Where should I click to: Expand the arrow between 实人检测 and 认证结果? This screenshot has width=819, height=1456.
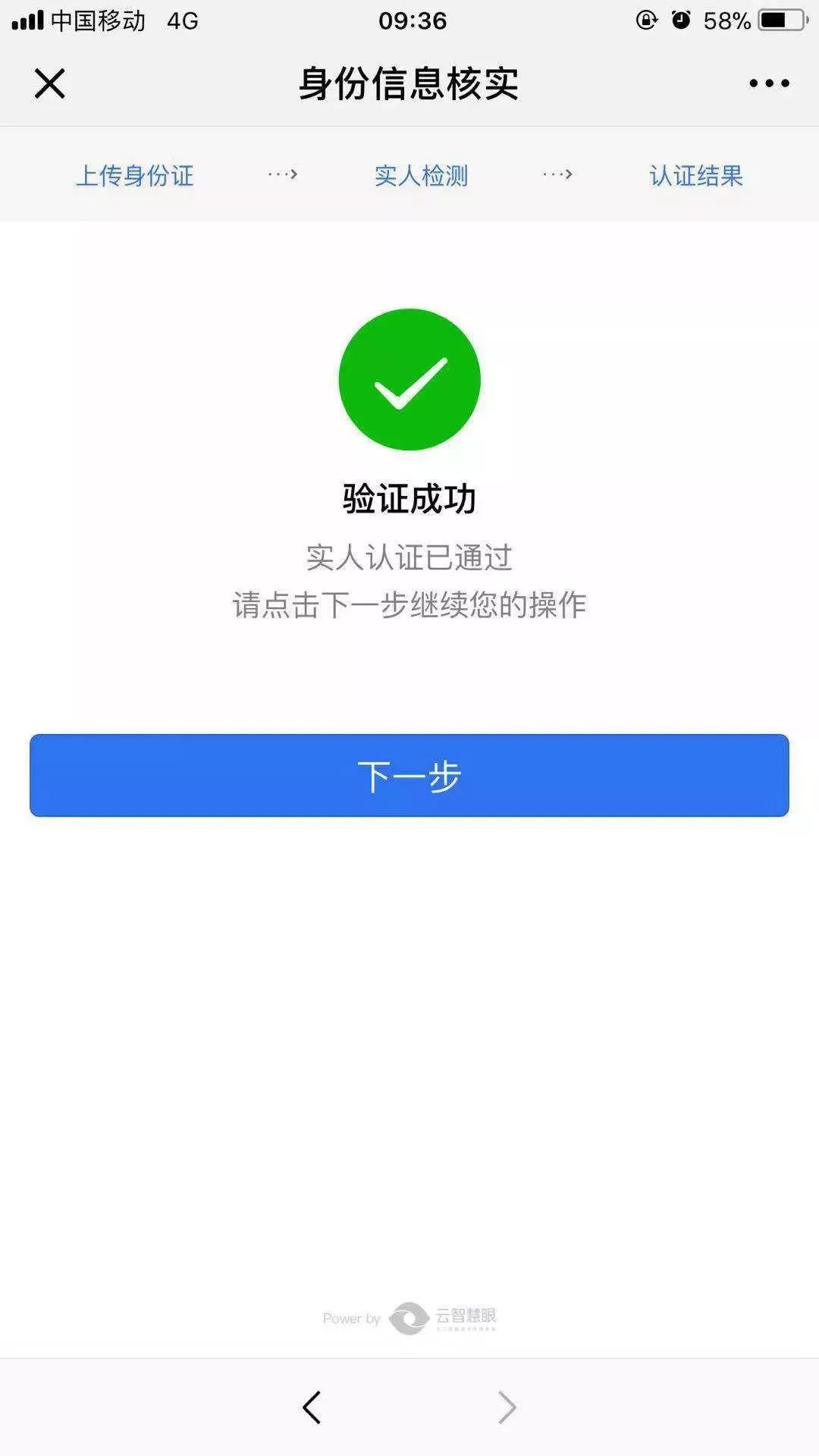coord(558,175)
